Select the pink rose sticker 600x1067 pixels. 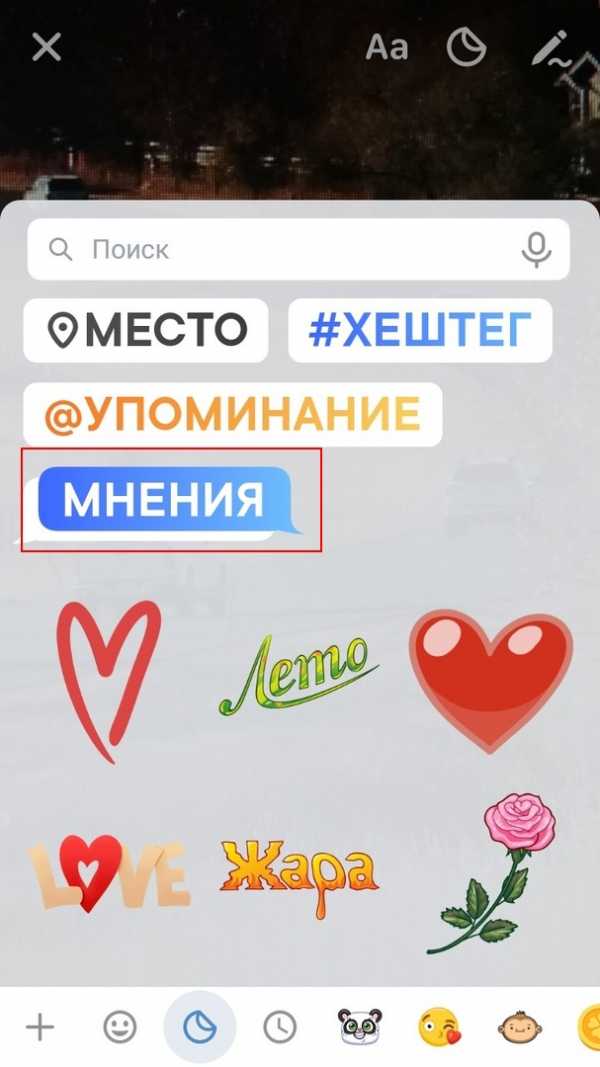point(495,872)
